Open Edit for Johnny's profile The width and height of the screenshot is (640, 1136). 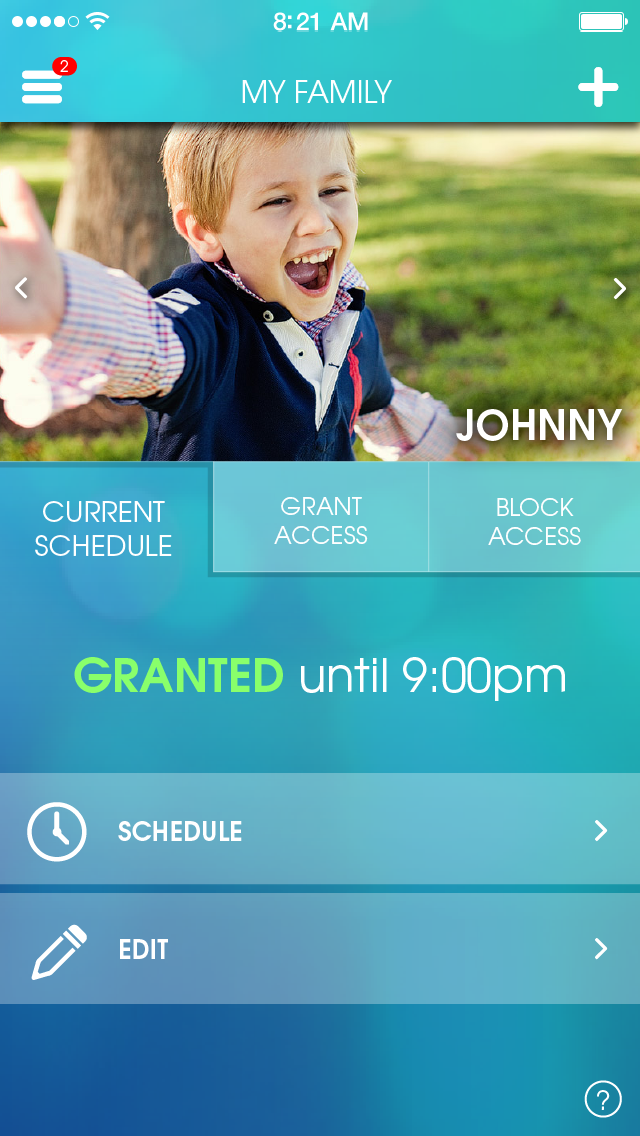pos(320,949)
